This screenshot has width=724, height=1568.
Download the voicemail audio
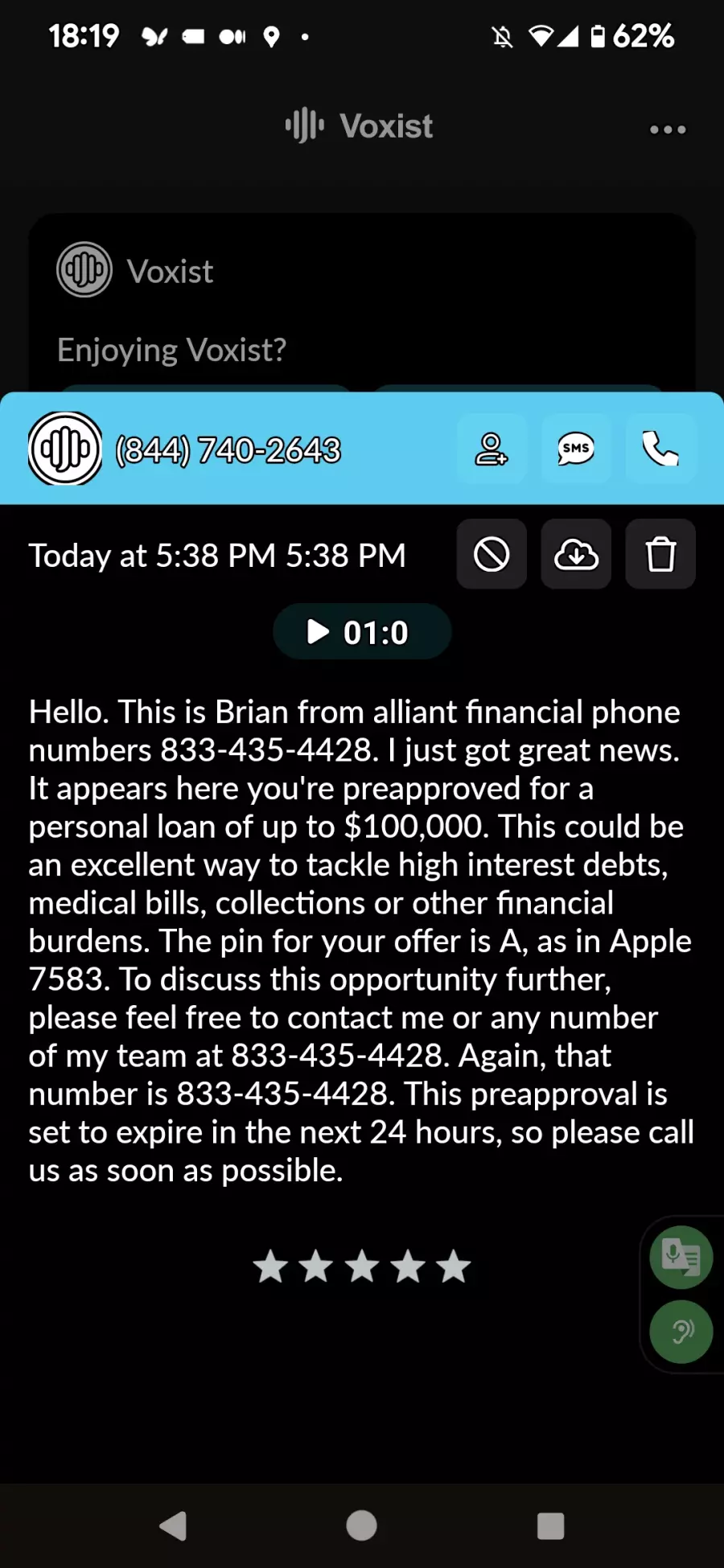(x=576, y=554)
